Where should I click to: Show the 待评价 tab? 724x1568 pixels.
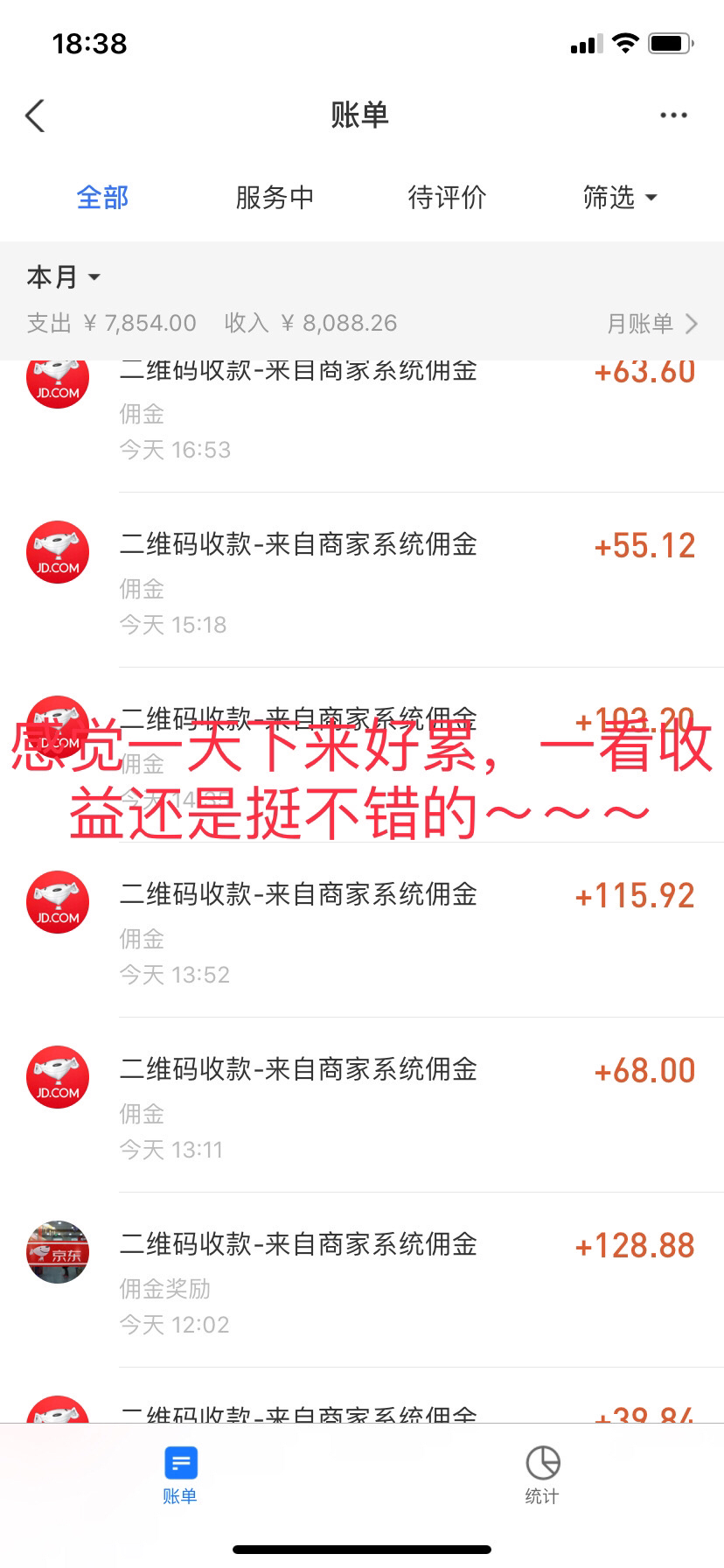[447, 198]
